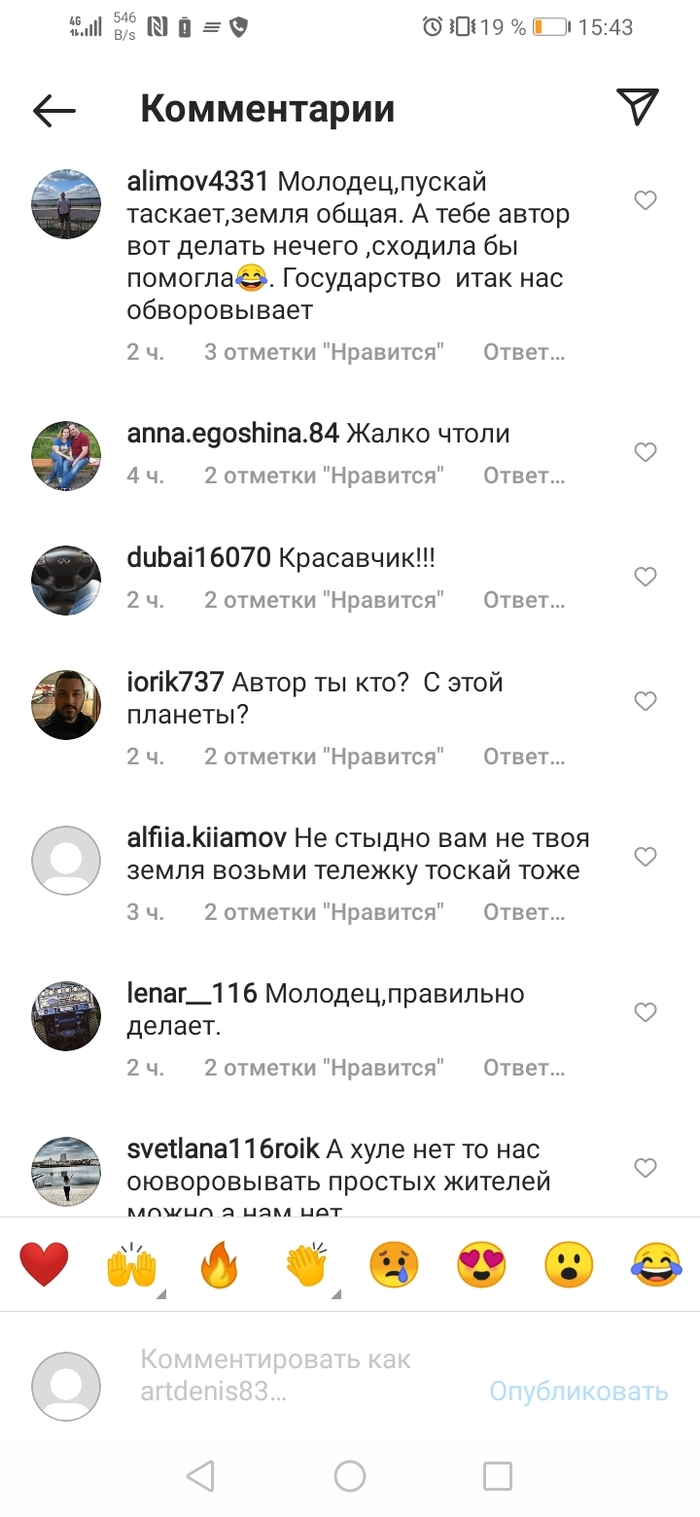This screenshot has height=1517, width=700.
Task: View likes on anna.egoshina.84's comment
Action: point(324,476)
